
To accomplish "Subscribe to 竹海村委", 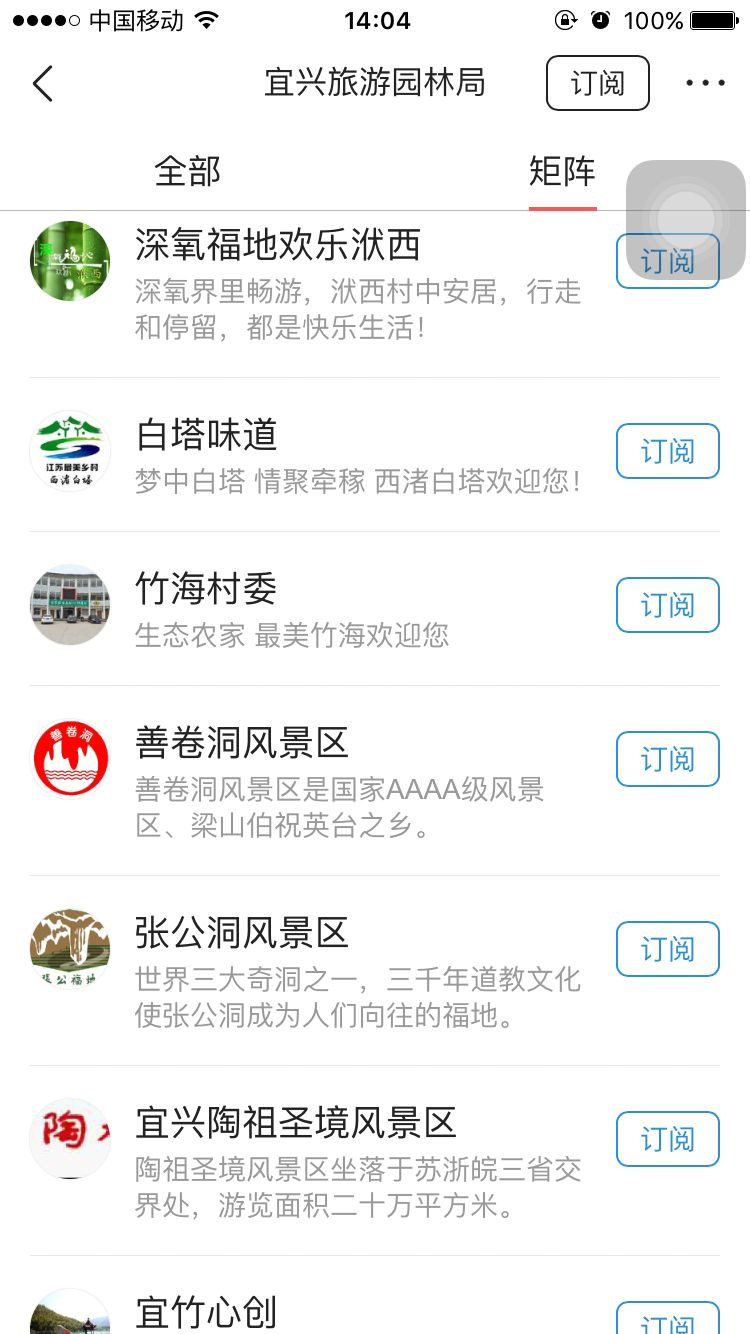I will point(667,605).
